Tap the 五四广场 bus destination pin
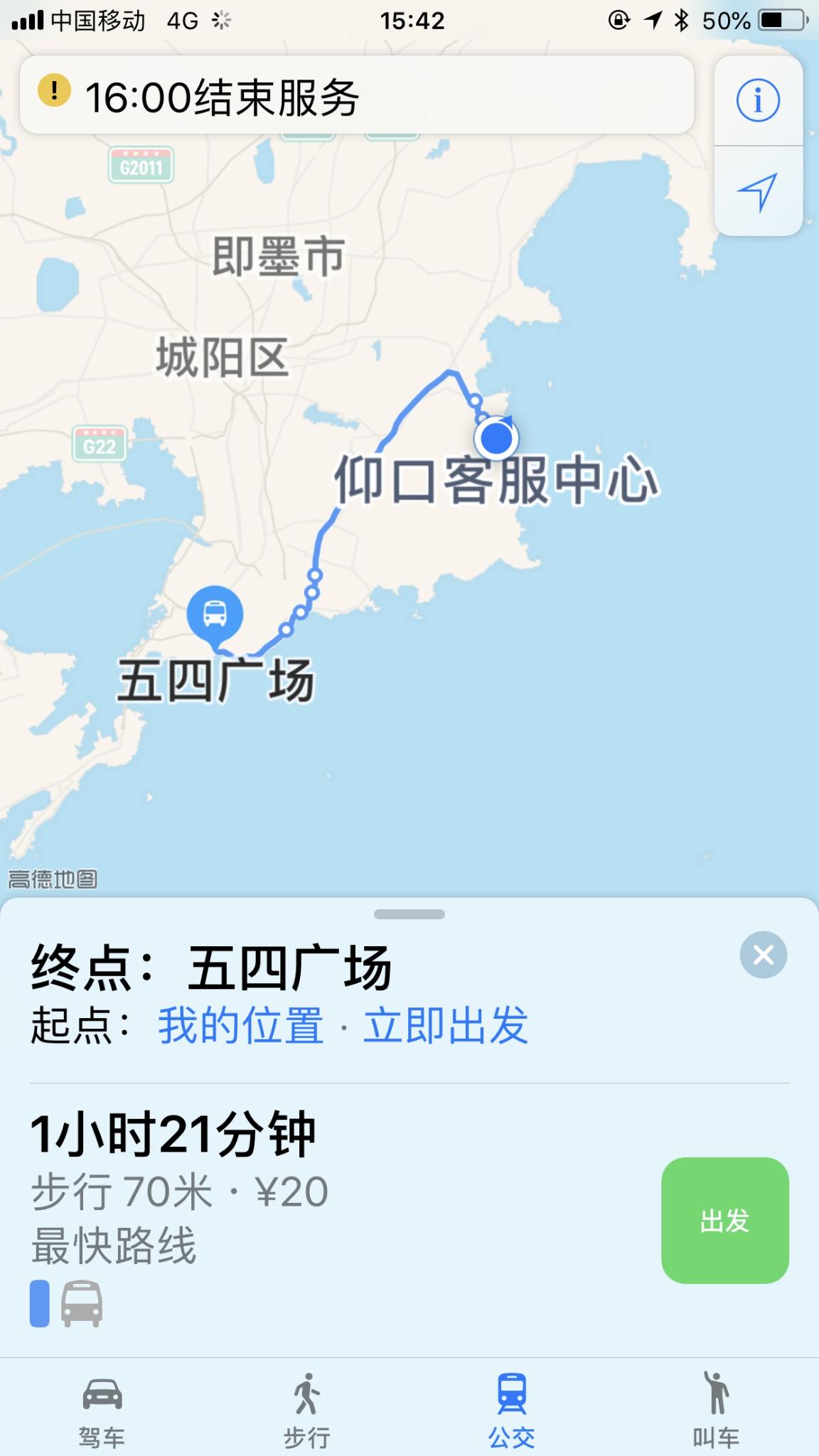The height and width of the screenshot is (1456, 819). (x=215, y=615)
